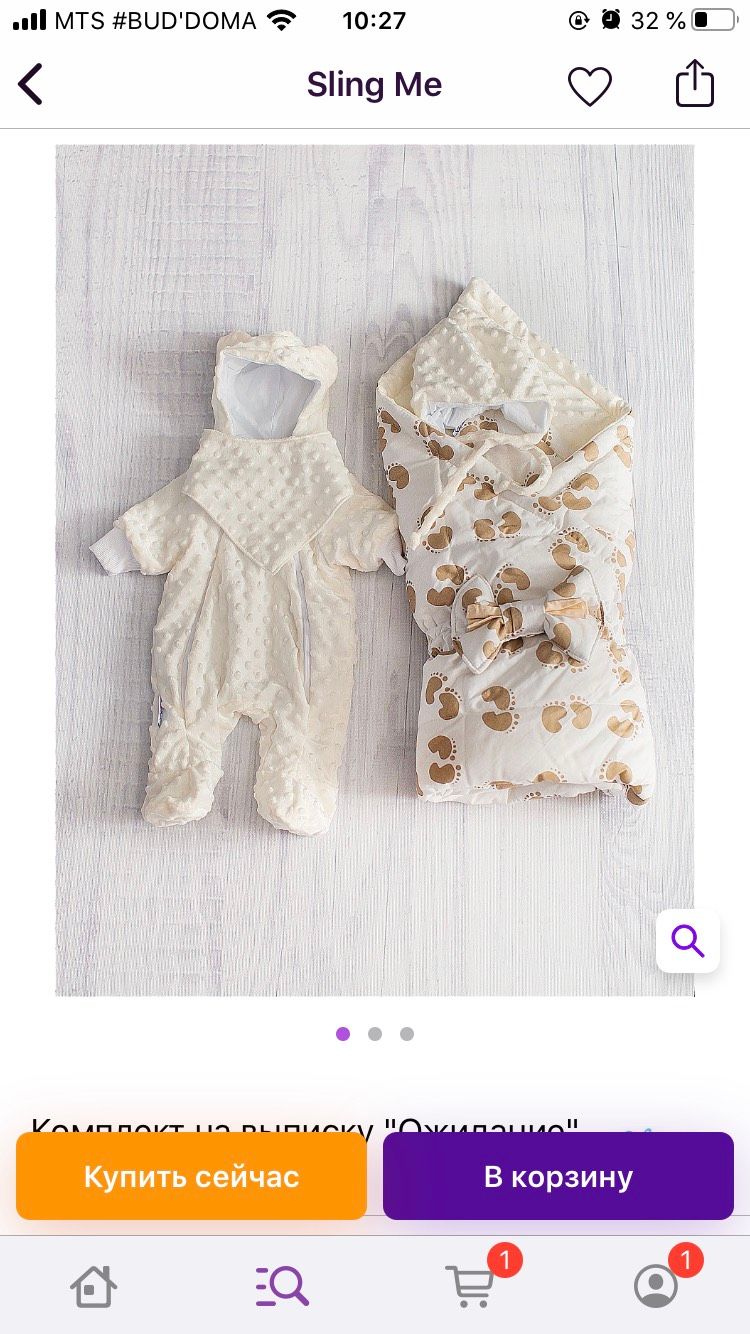Select the second photo indicator dot

pyautogui.click(x=375, y=1034)
